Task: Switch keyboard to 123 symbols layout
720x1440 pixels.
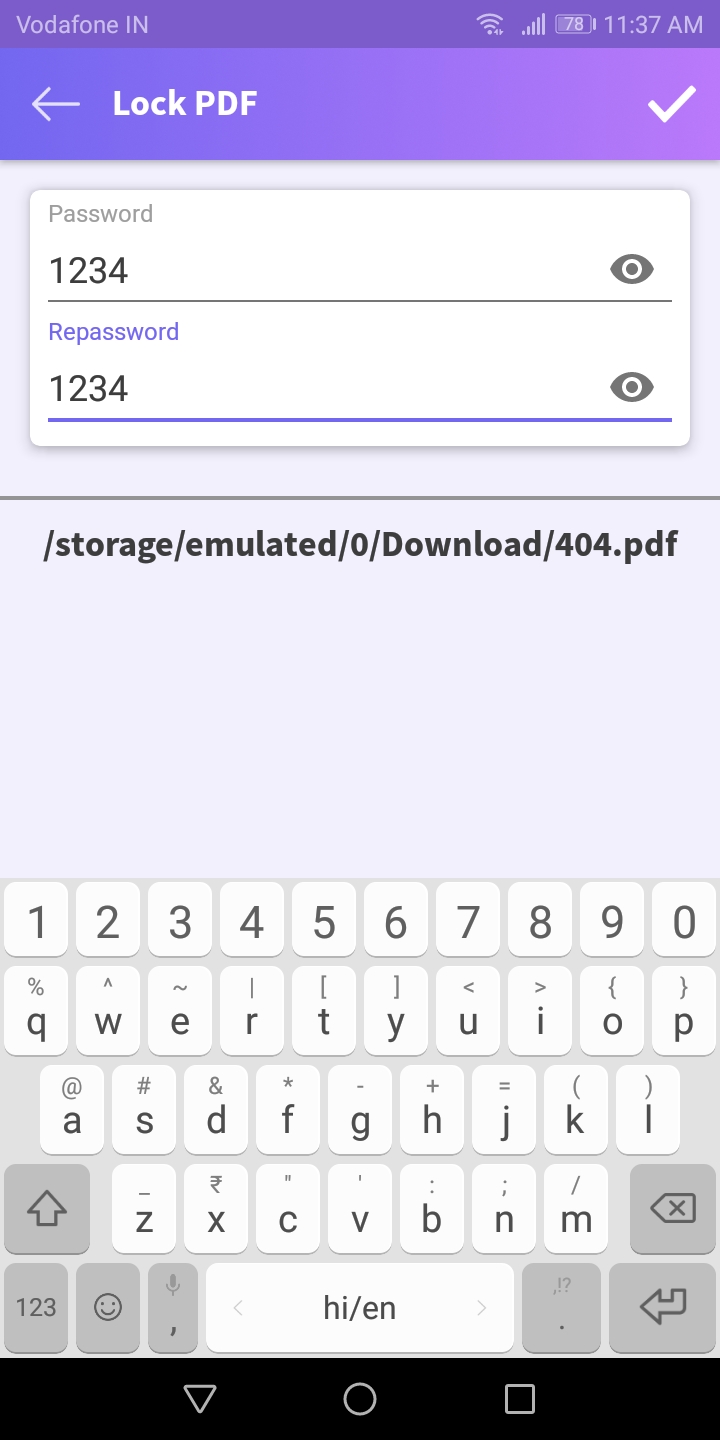Action: 36,1307
